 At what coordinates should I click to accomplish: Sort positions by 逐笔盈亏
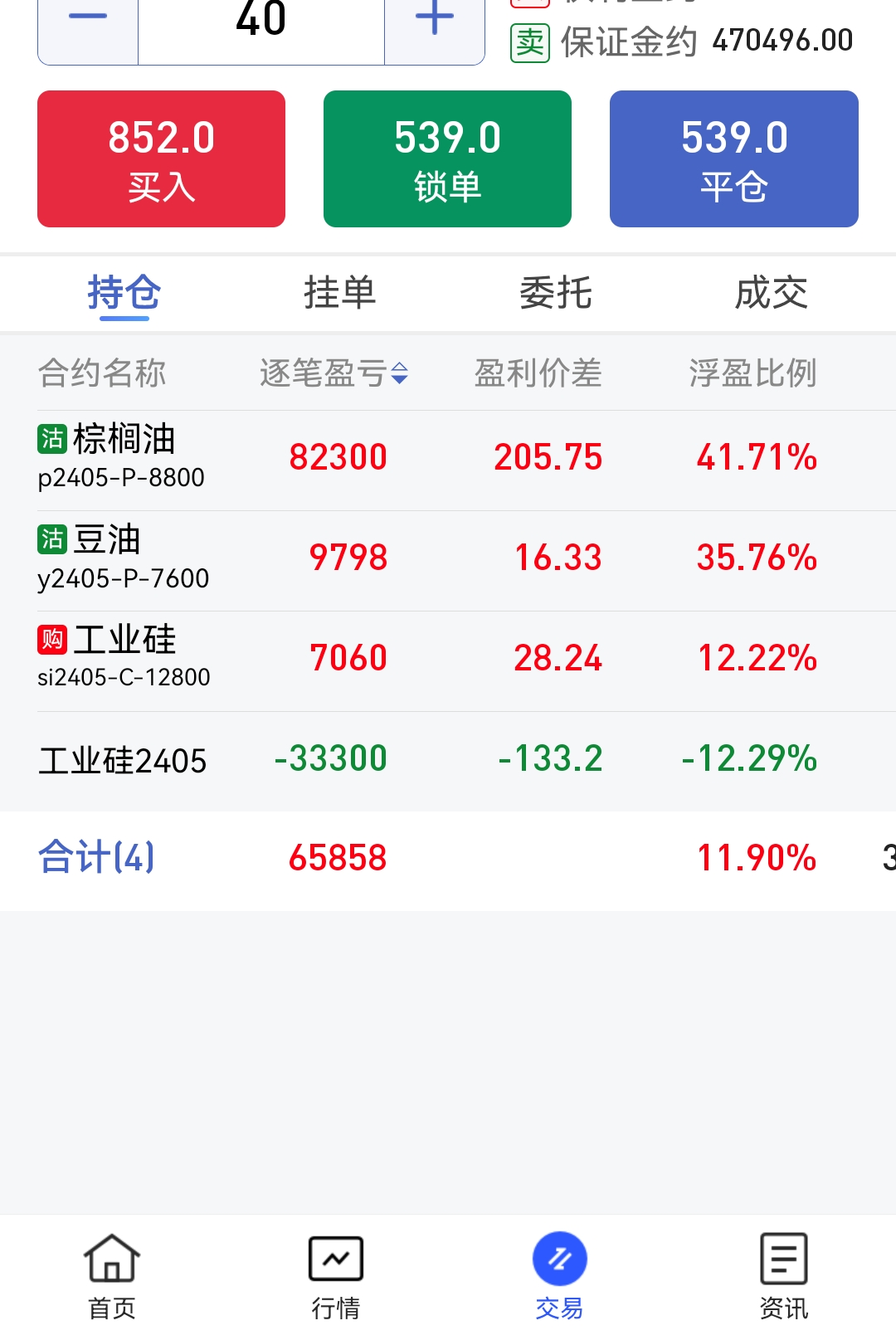334,373
